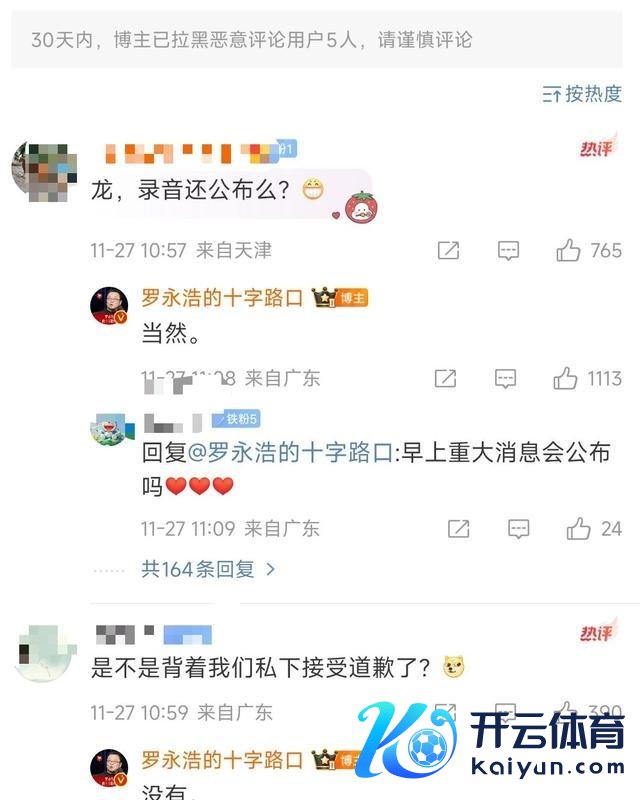Reply to the comment "龙，录音还公布么?"

coord(508,250)
